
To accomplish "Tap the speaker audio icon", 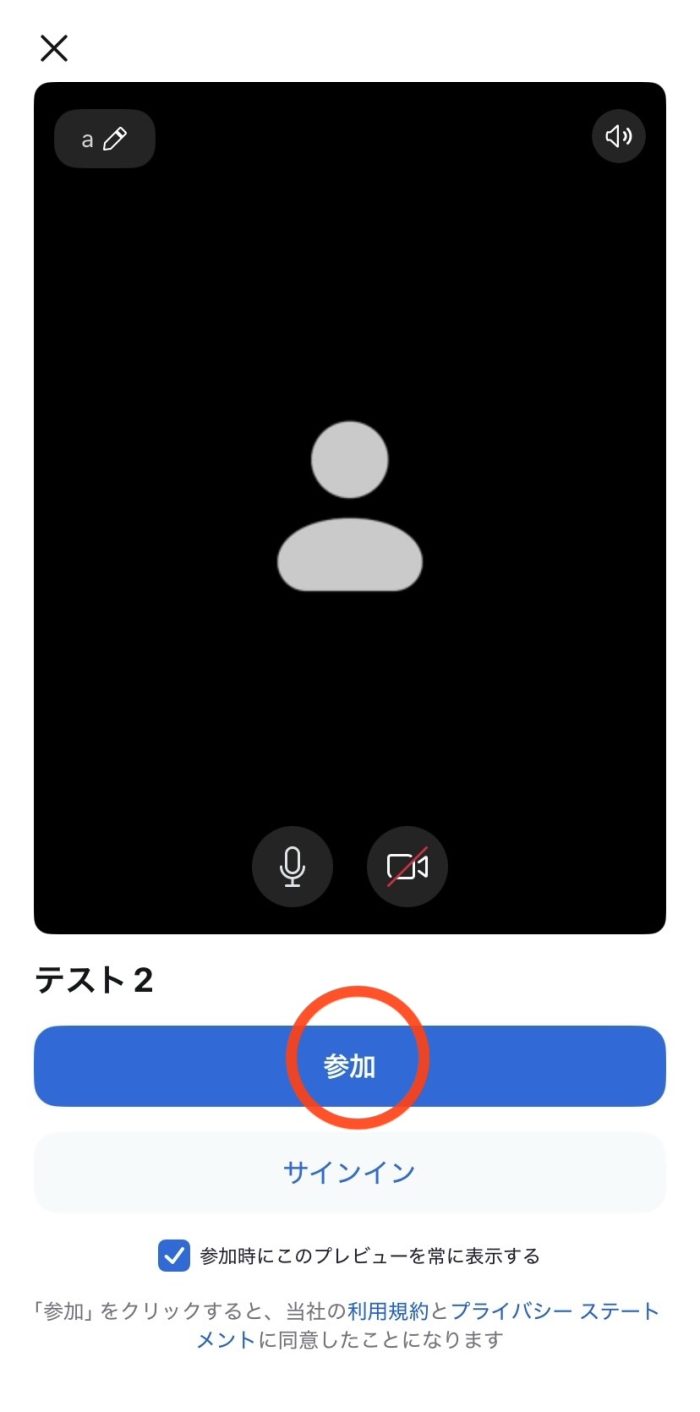I will 618,136.
